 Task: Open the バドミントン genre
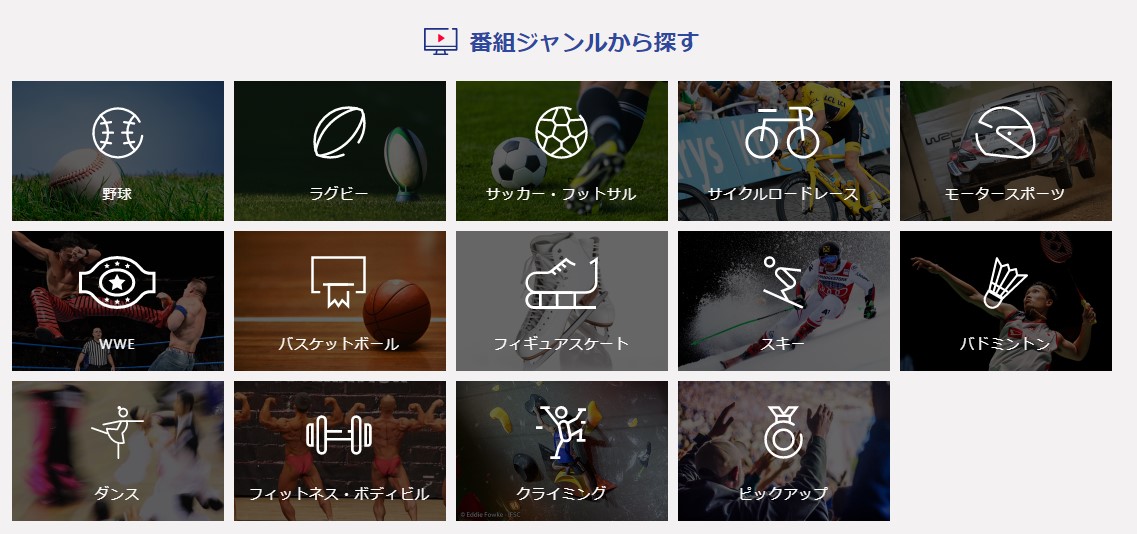(1006, 301)
